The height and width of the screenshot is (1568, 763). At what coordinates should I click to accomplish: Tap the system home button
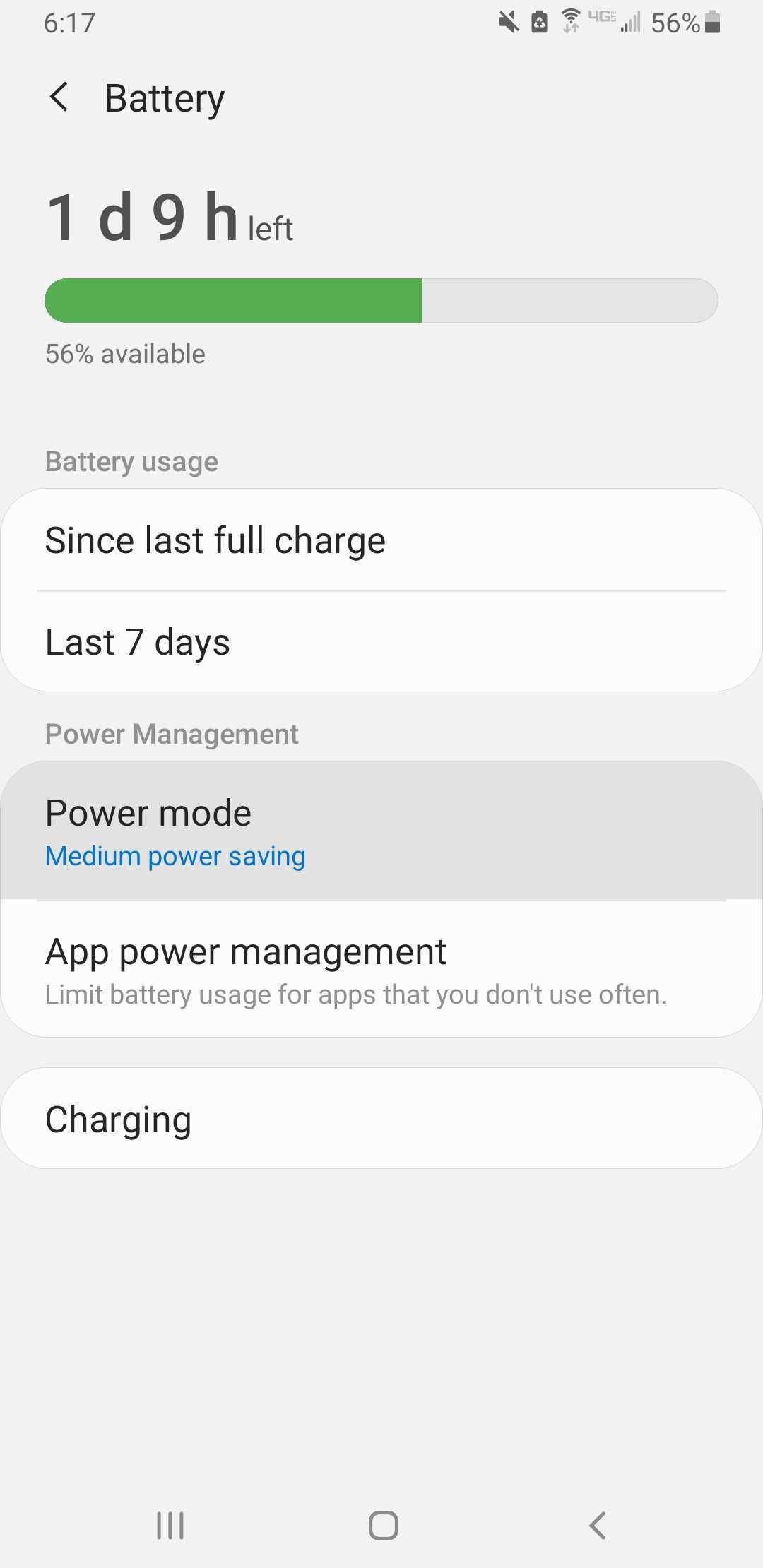[x=383, y=1525]
